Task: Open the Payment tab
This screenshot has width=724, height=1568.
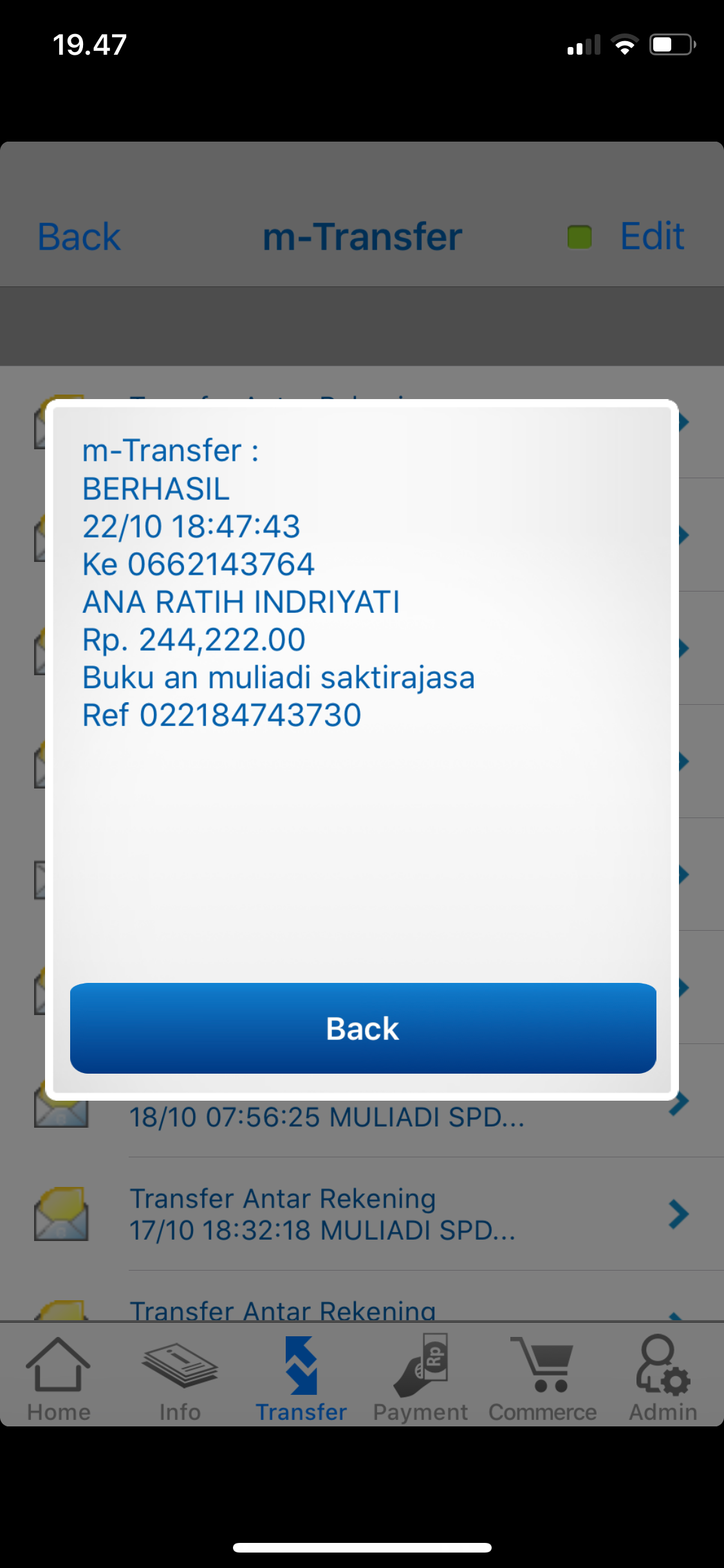Action: pyautogui.click(x=421, y=1379)
